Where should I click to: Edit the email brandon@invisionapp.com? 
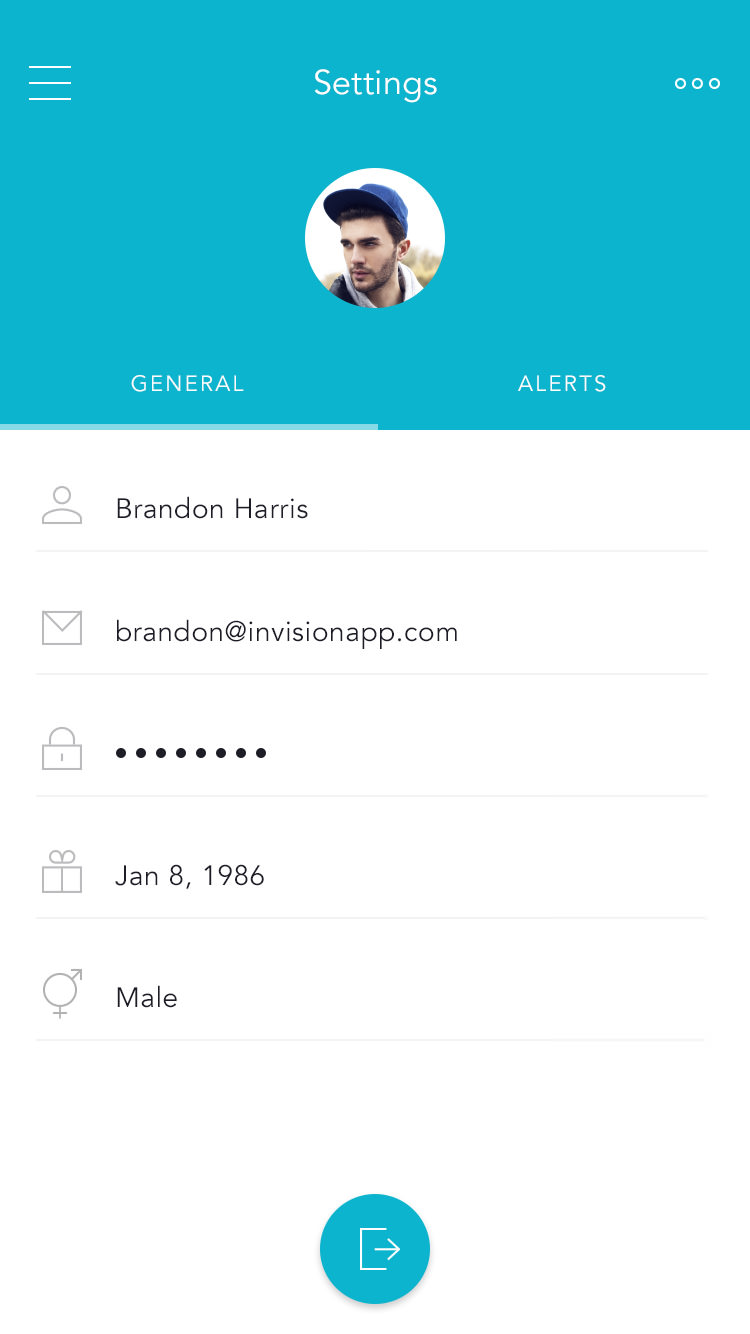pos(372,631)
